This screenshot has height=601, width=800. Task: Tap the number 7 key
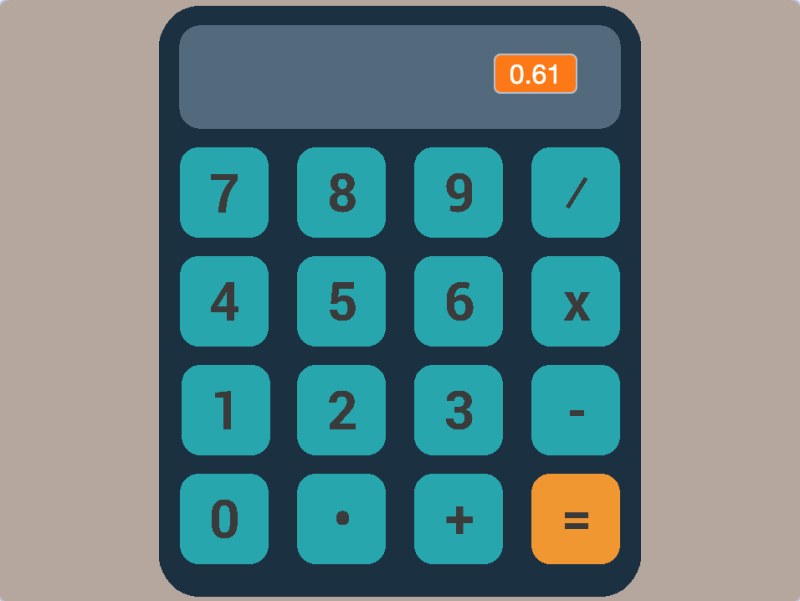pyautogui.click(x=224, y=193)
